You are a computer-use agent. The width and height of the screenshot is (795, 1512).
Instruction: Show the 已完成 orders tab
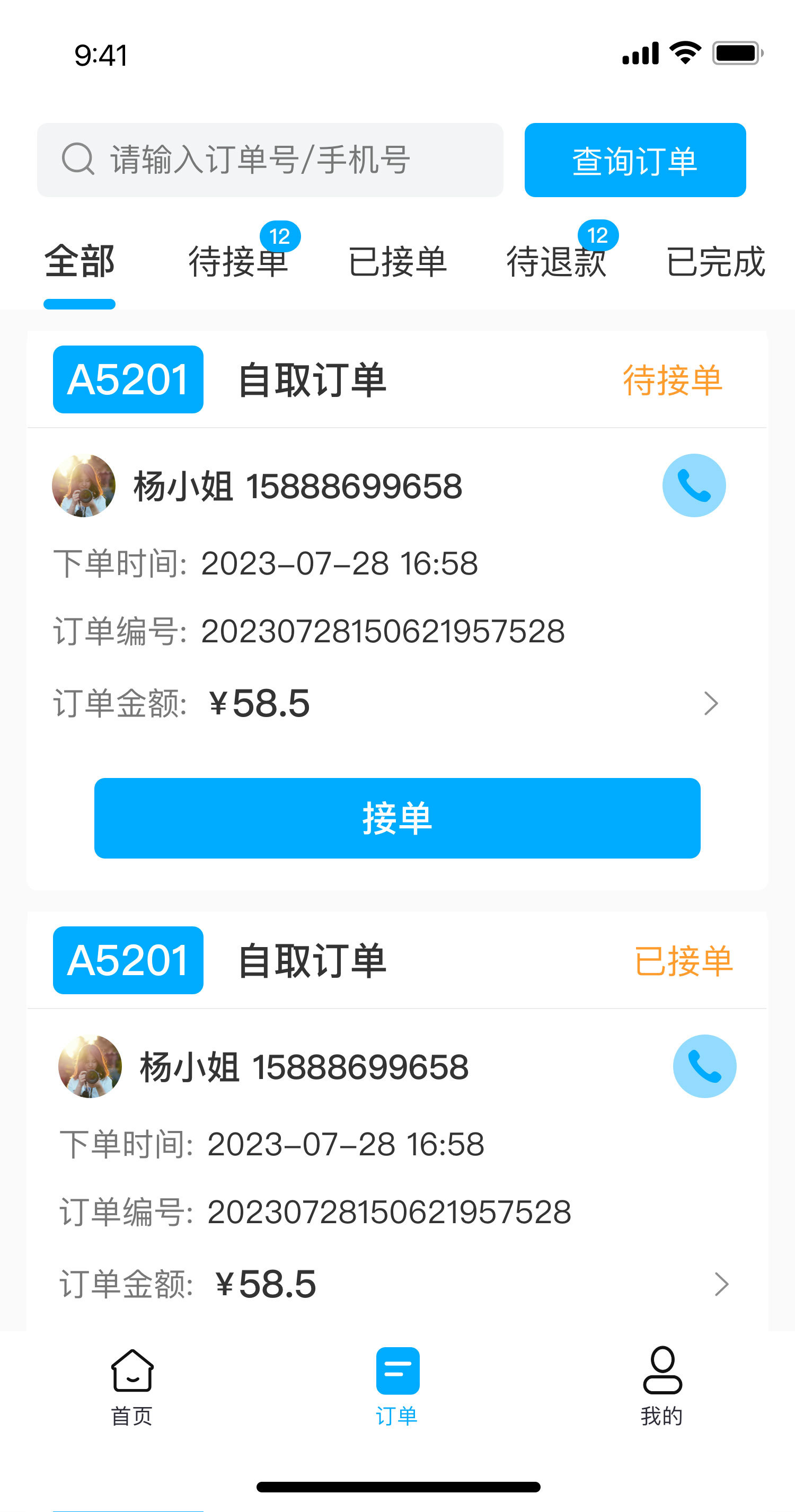click(715, 261)
